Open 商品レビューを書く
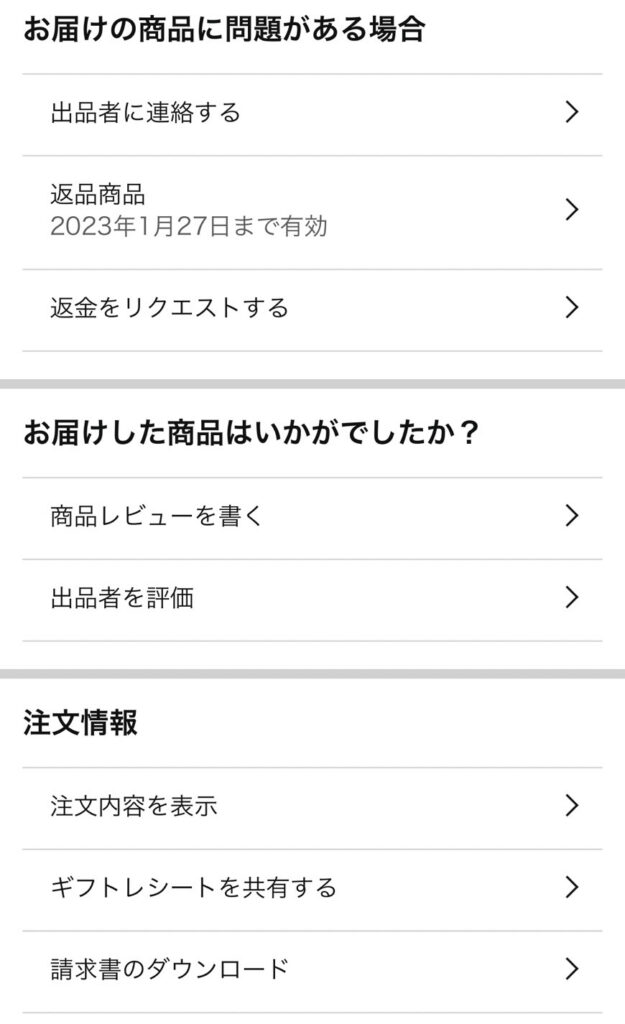Screen dimensions: 625x1024 click(312, 517)
